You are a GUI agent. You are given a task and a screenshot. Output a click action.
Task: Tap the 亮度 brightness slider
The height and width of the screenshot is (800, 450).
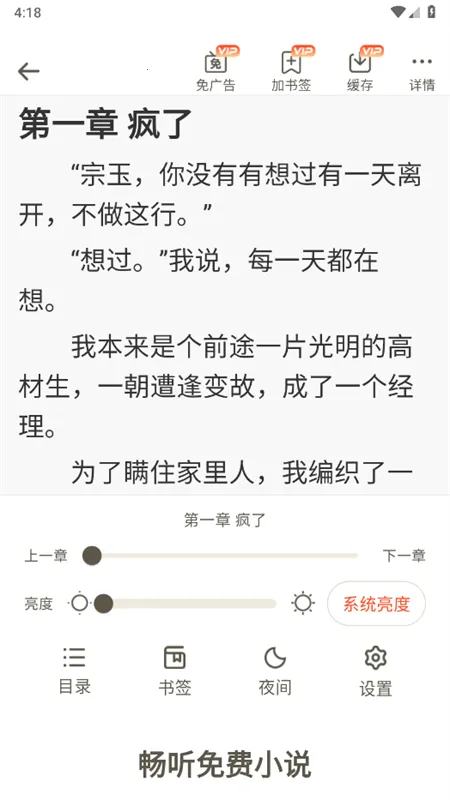pyautogui.click(x=185, y=604)
